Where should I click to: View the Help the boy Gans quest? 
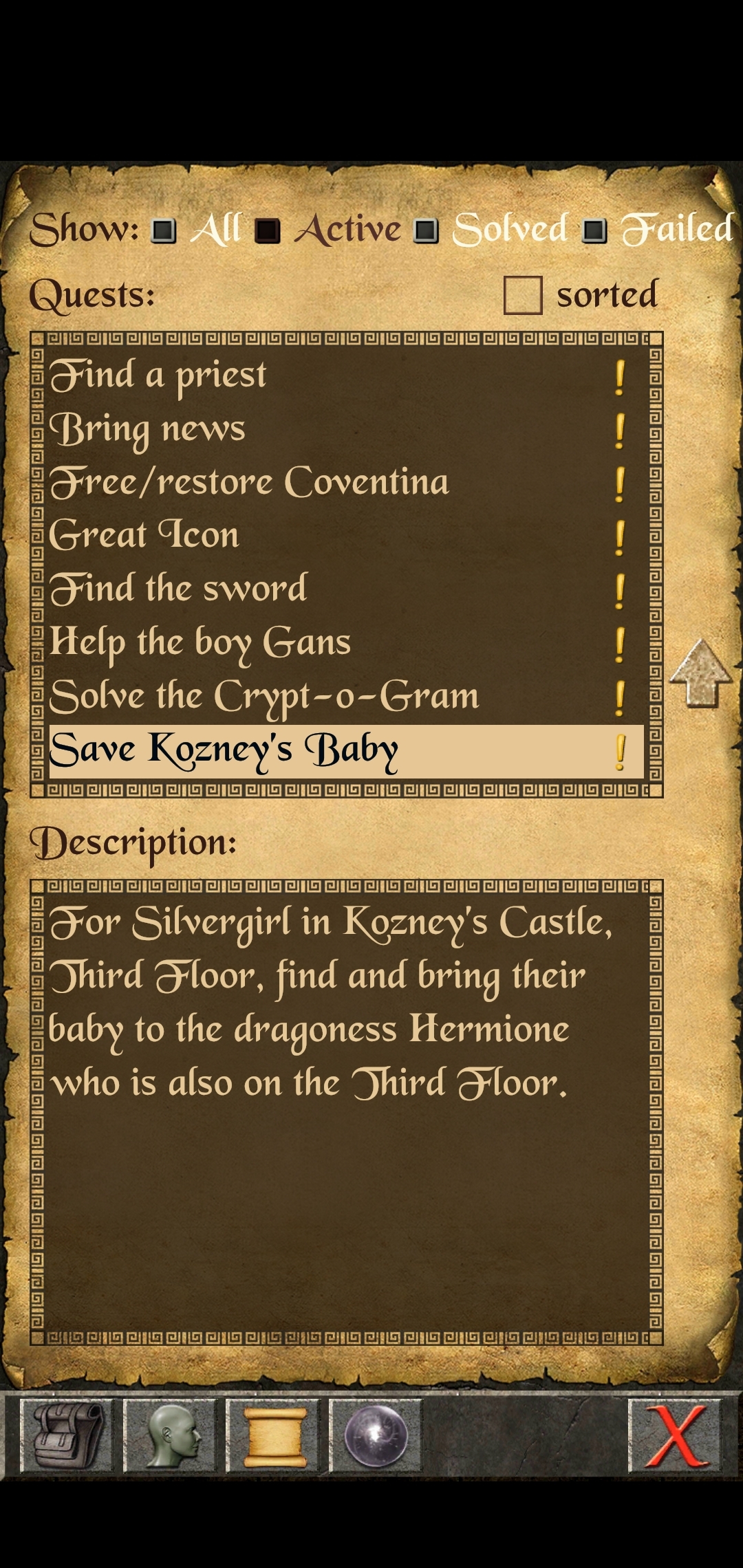click(200, 643)
